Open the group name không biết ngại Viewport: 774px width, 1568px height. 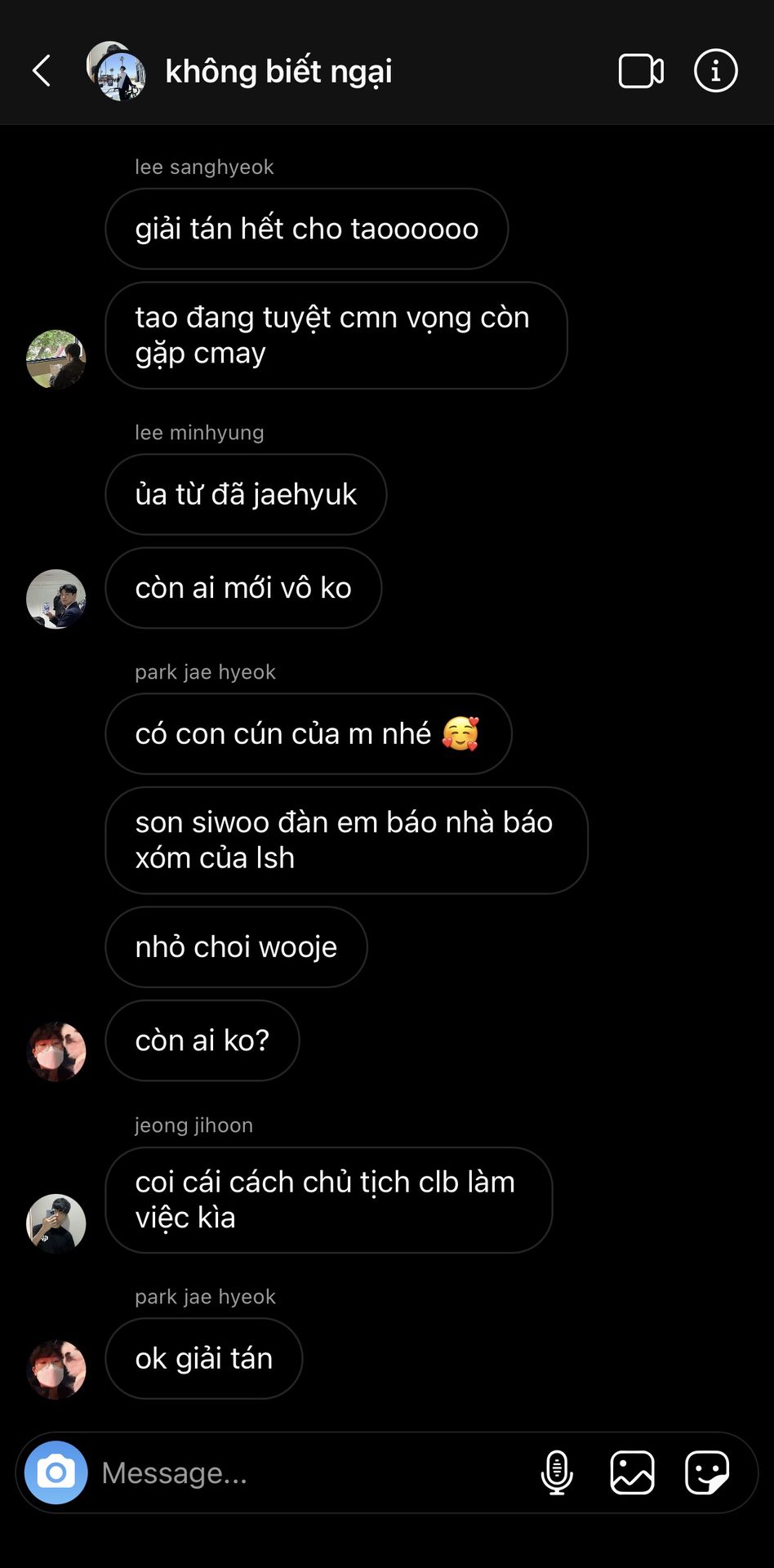(x=278, y=71)
